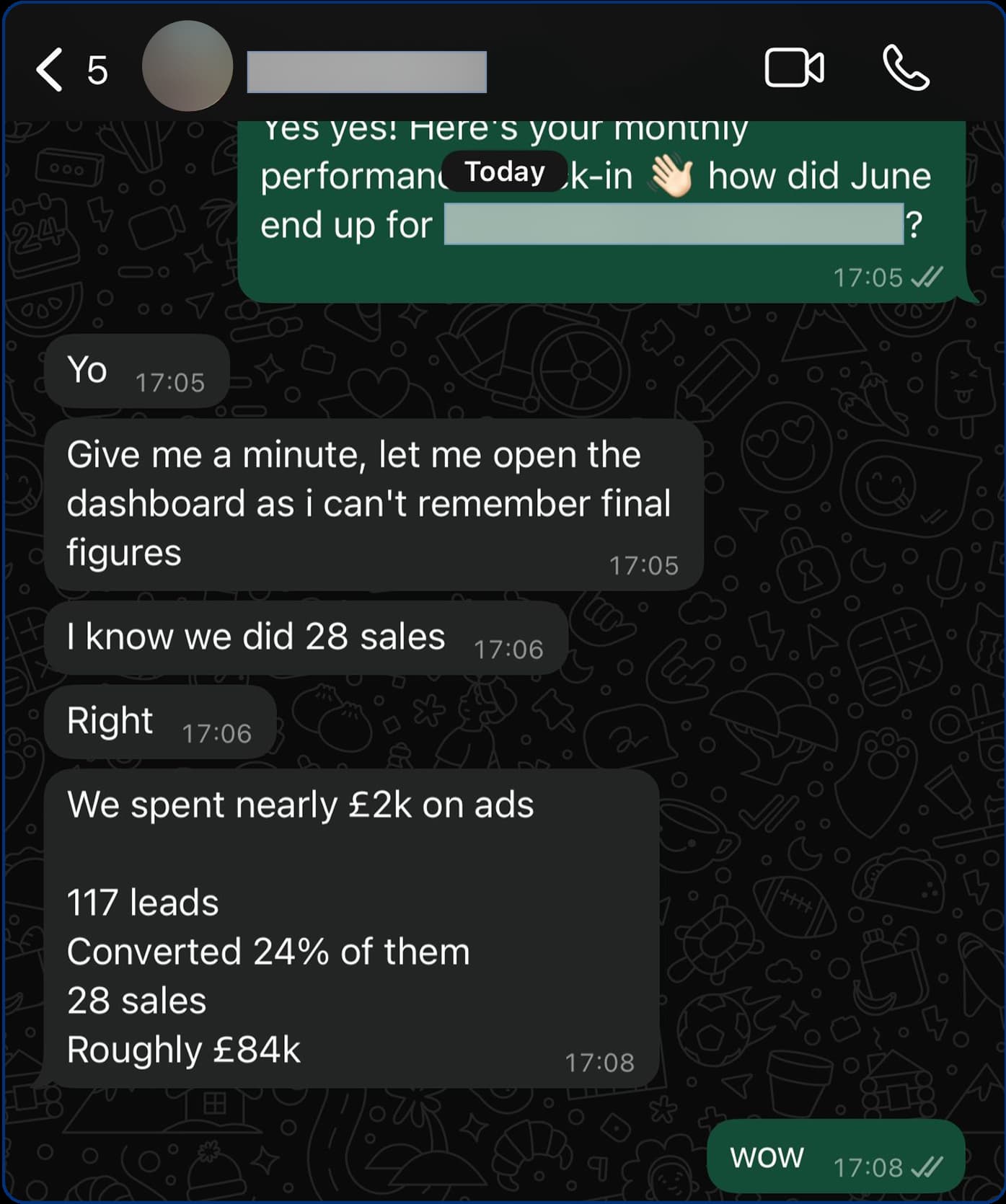Open the contact's profile picture
Viewport: 1006px width, 1204px height.
click(187, 66)
